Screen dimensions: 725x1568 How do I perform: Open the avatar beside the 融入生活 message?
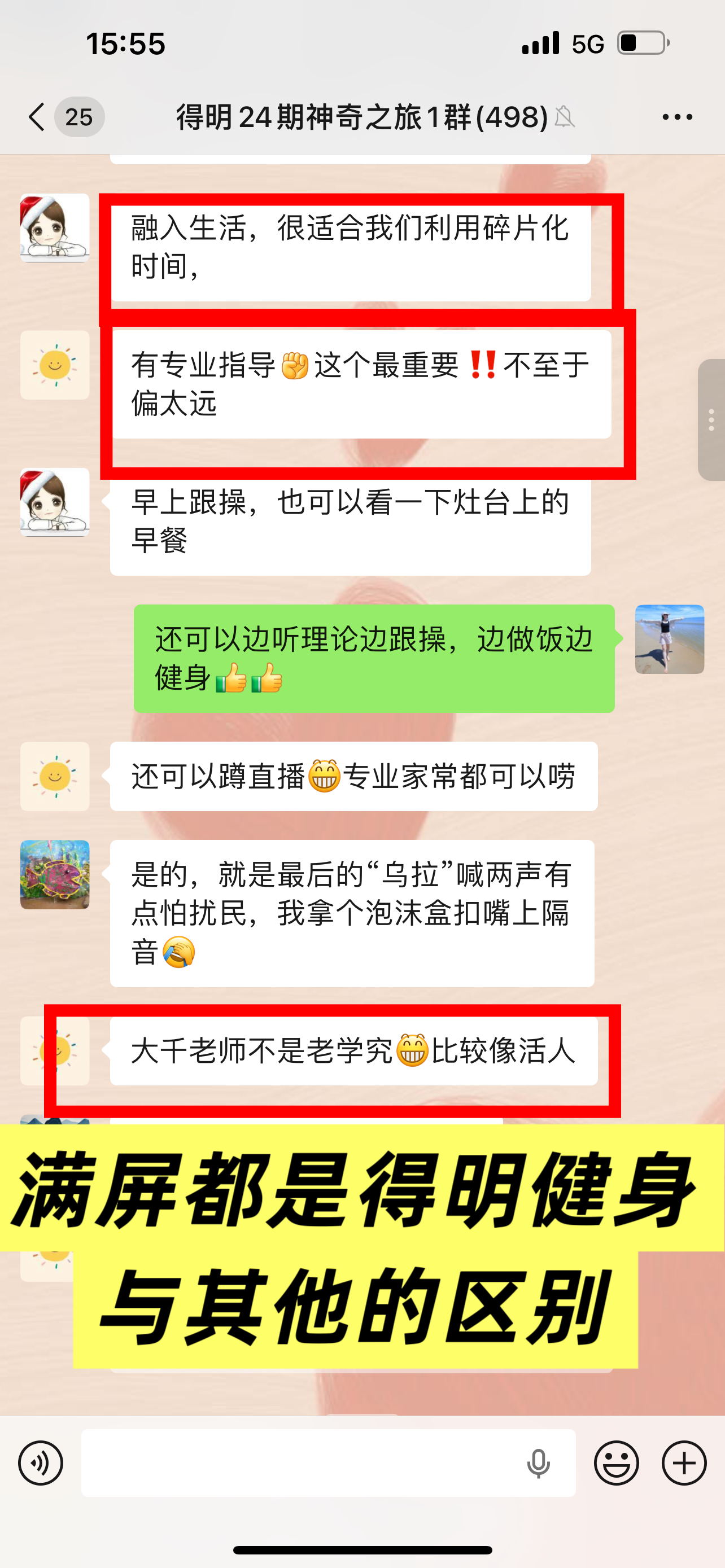[55, 228]
